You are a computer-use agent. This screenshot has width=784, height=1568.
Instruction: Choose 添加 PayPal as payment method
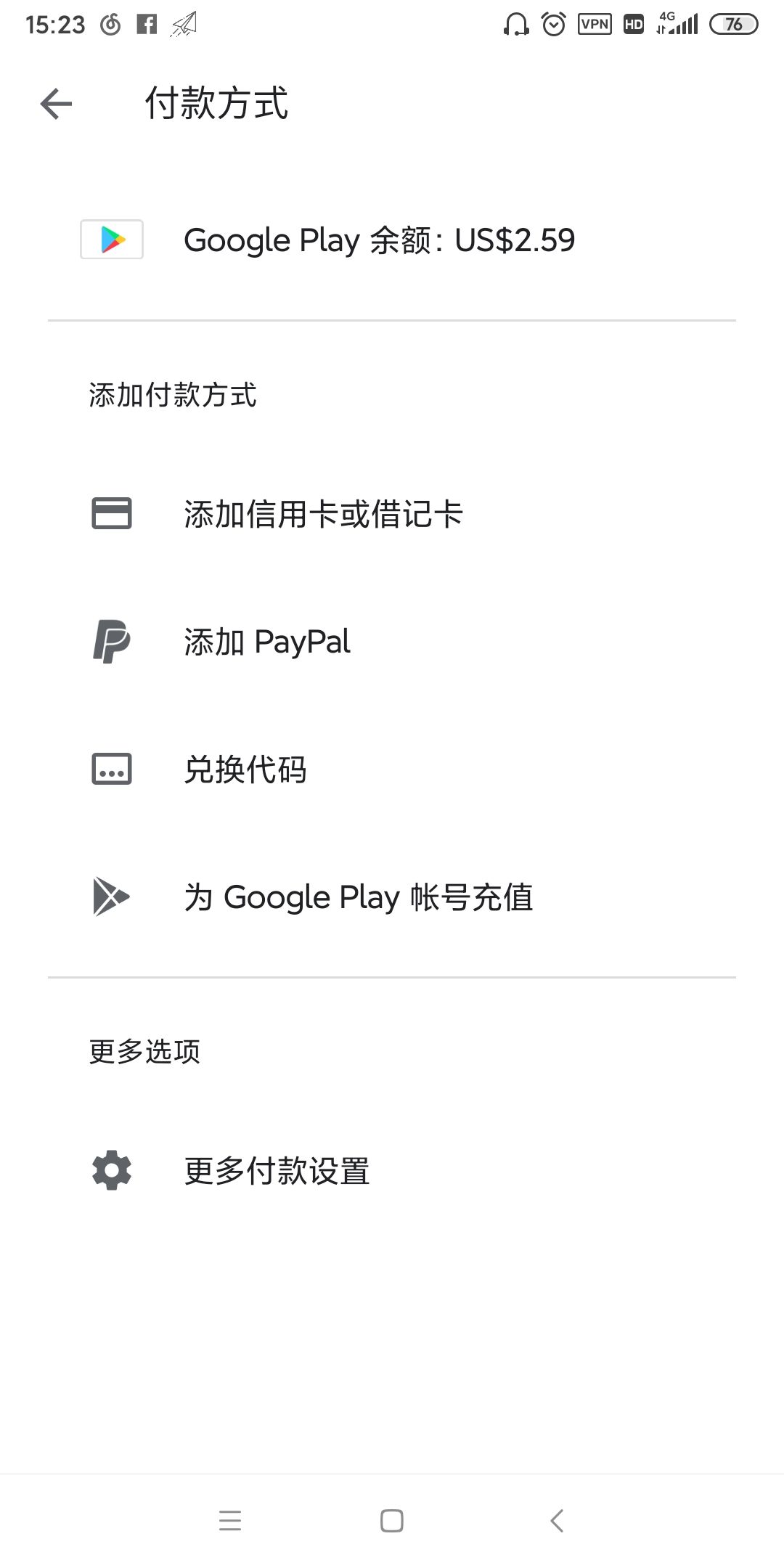coord(266,642)
